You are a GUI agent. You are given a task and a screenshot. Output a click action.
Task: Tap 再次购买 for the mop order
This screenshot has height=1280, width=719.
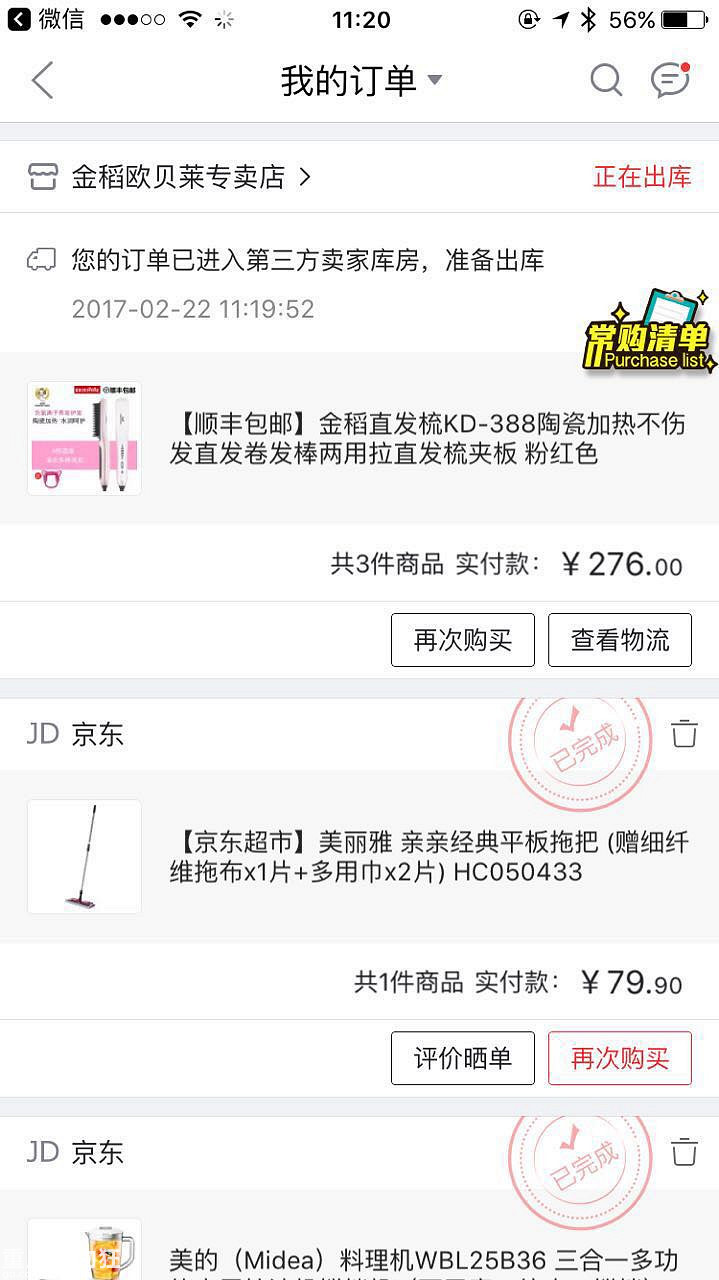coord(619,1058)
